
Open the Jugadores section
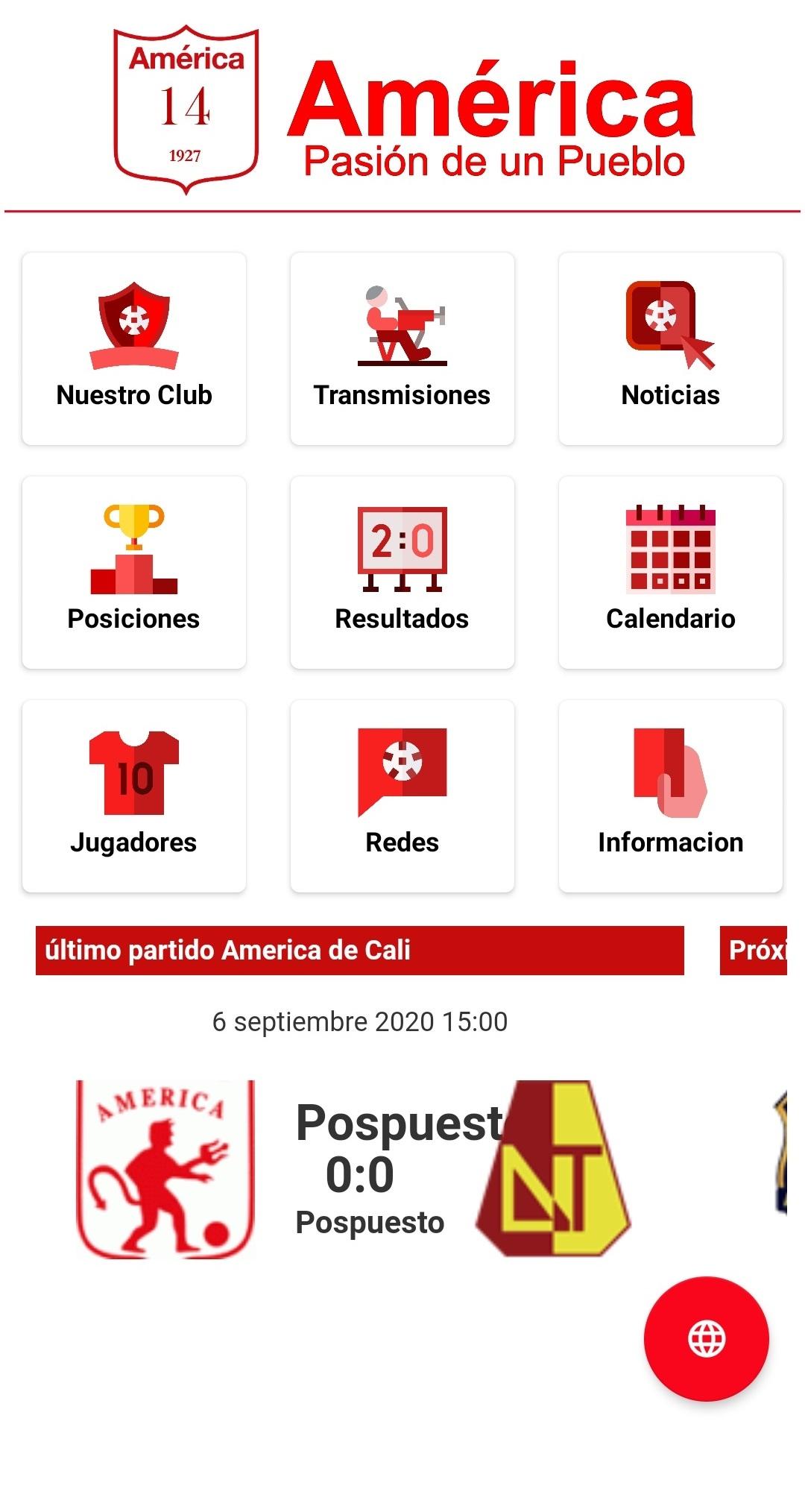pos(134,796)
